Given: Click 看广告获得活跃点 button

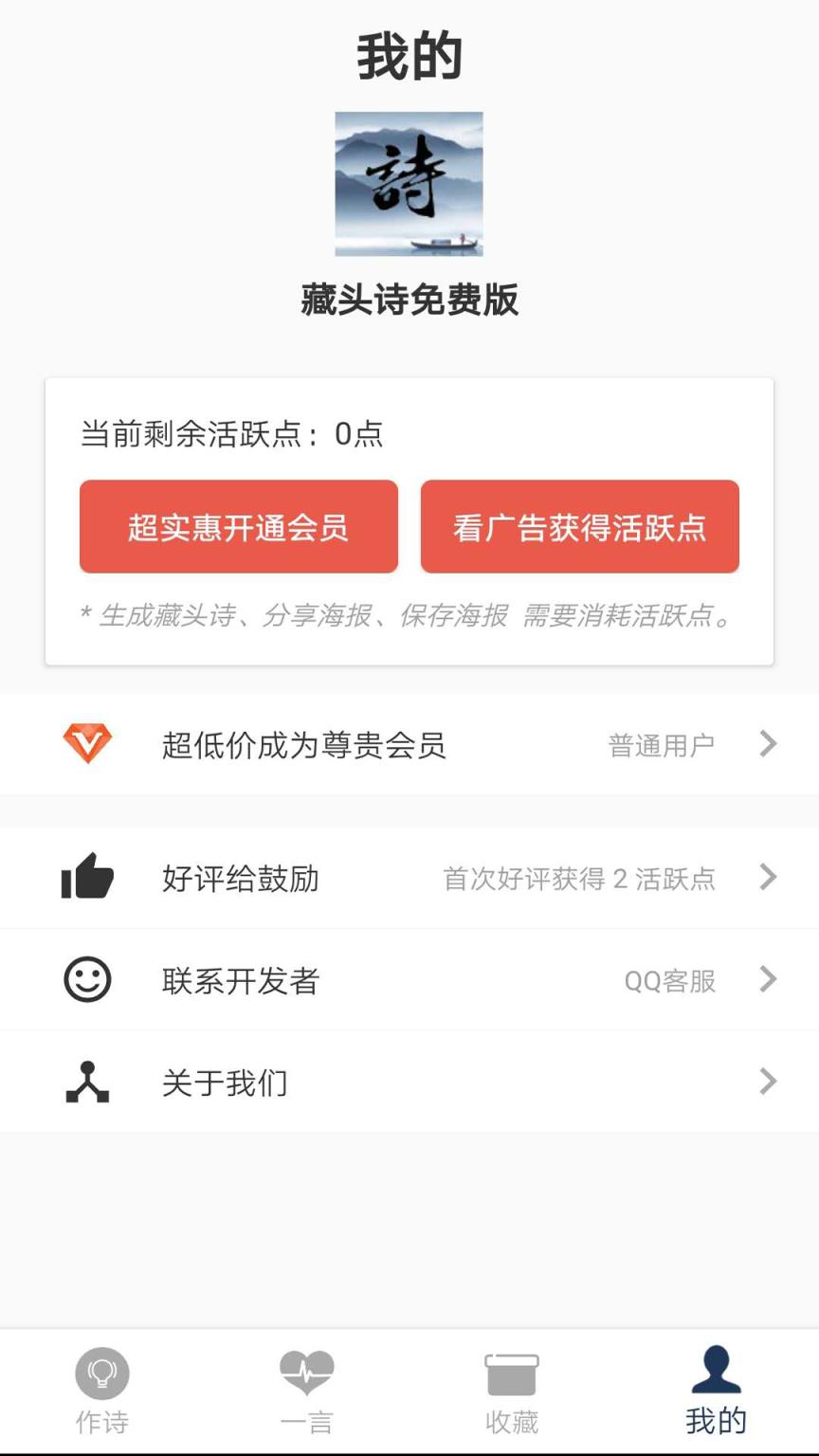Looking at the screenshot, I should 579,527.
